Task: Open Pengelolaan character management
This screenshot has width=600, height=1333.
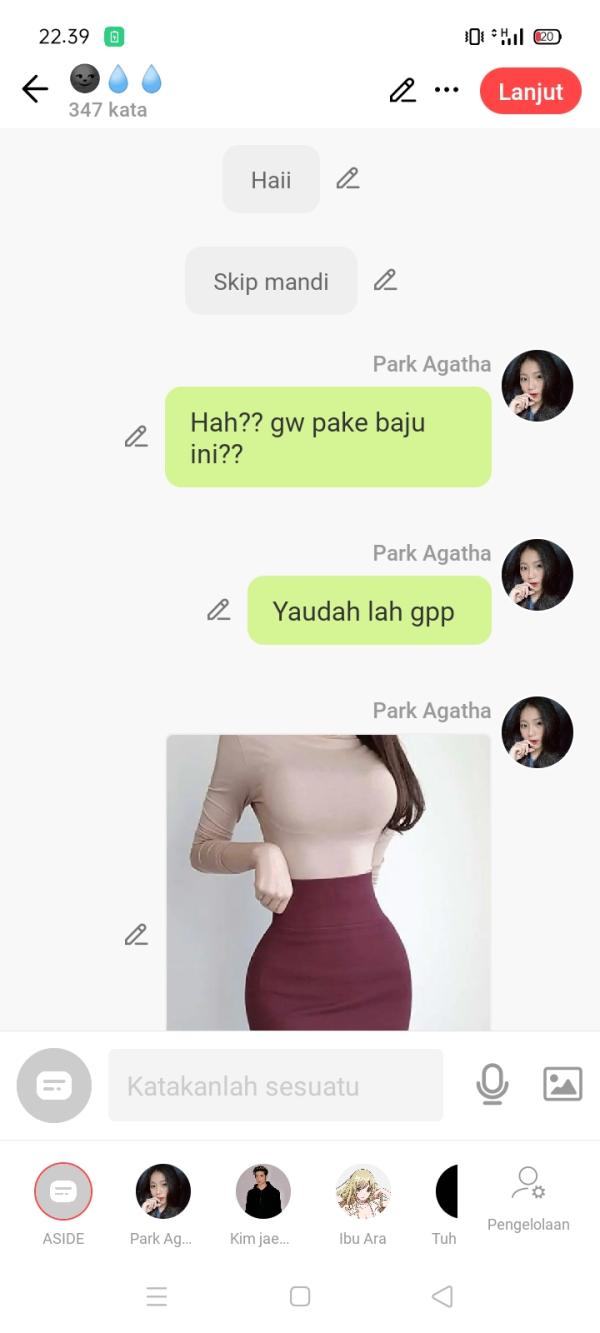Action: (x=528, y=1197)
